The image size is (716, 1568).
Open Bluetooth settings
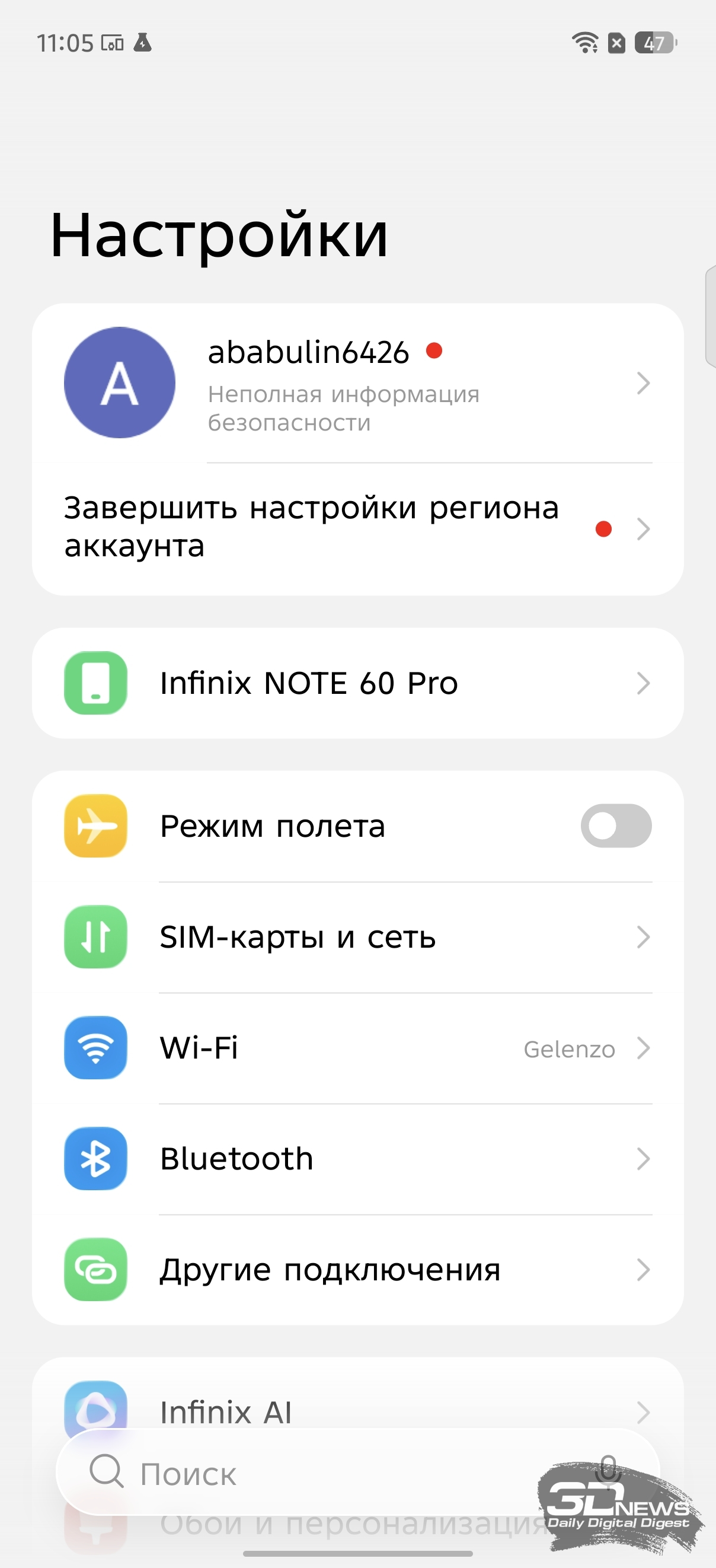(357, 1159)
